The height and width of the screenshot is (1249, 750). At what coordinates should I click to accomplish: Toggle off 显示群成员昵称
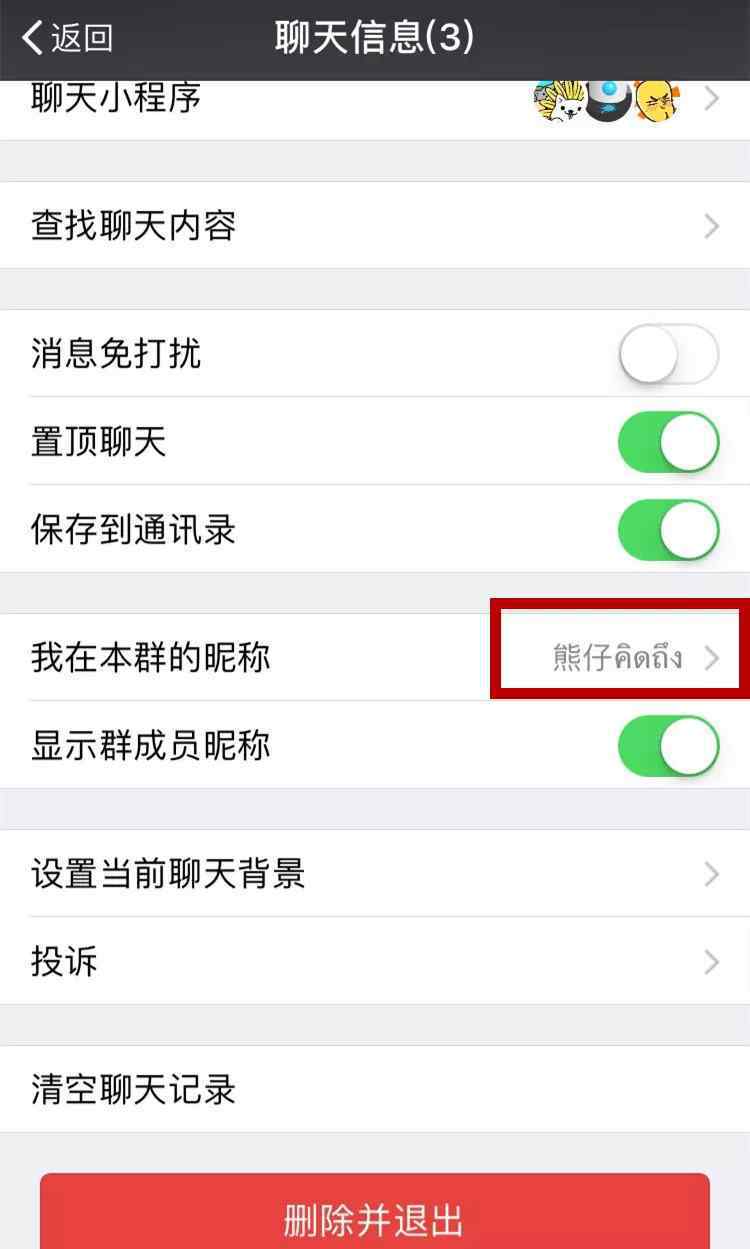(668, 746)
